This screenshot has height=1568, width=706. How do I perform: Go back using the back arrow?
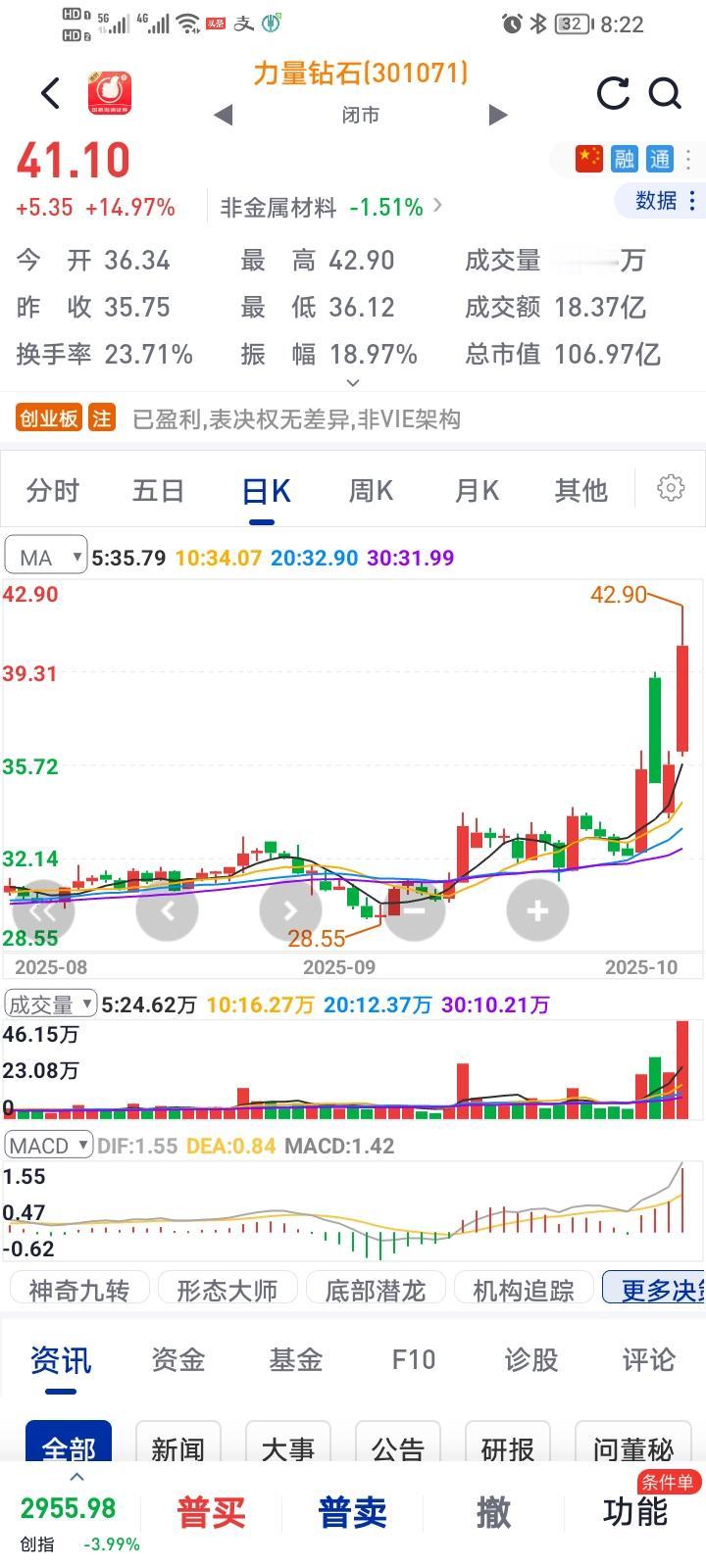pyautogui.click(x=51, y=94)
